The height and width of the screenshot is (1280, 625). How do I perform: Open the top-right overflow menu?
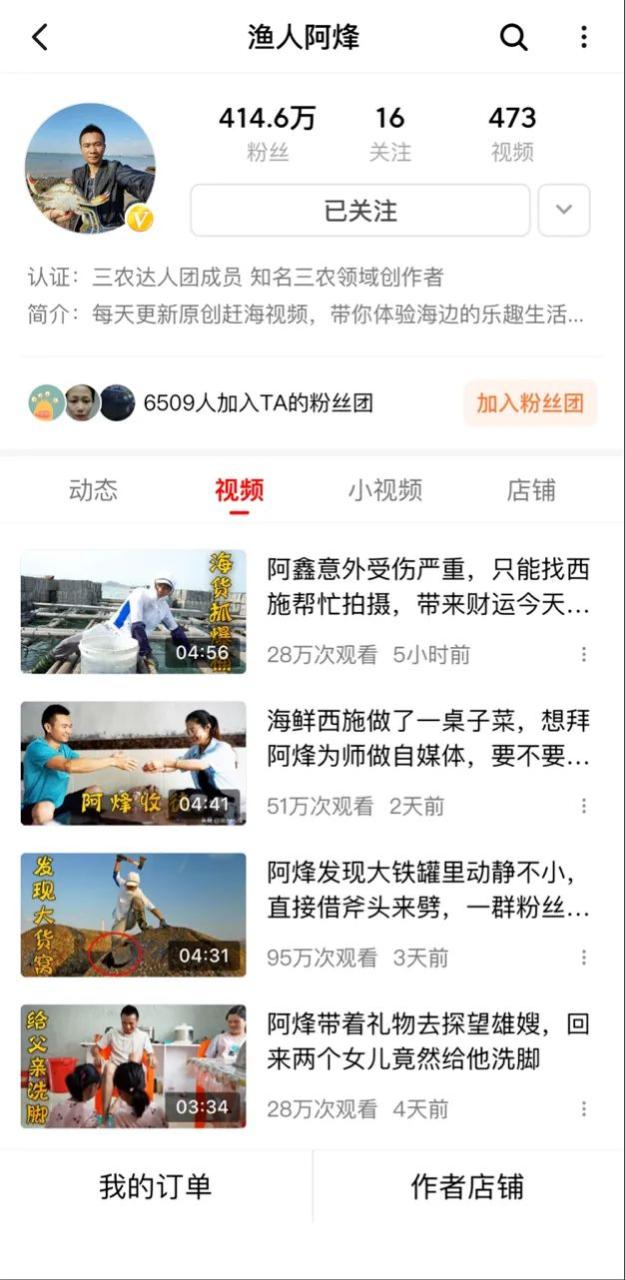pyautogui.click(x=584, y=38)
